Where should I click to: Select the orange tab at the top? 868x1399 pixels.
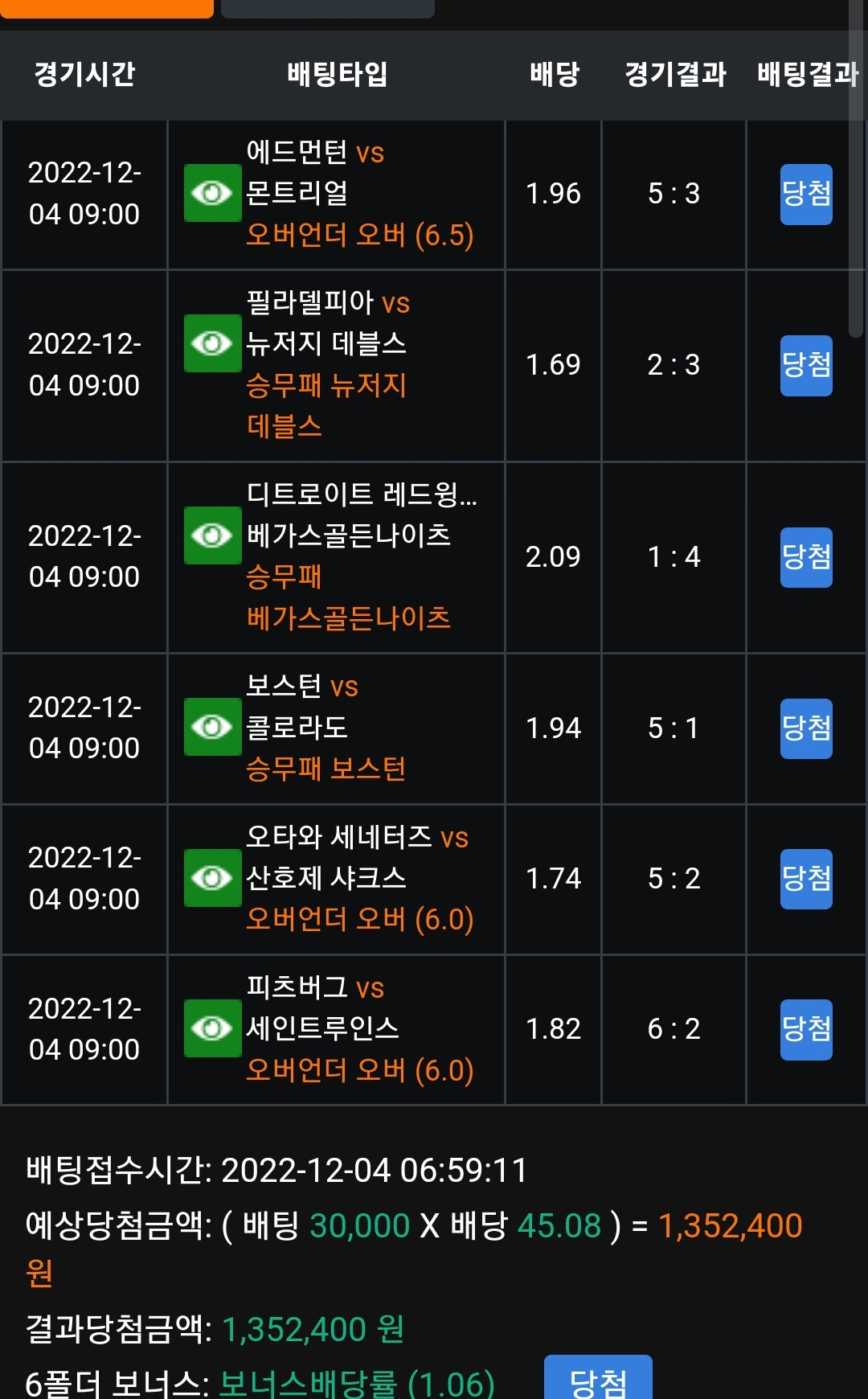106,8
